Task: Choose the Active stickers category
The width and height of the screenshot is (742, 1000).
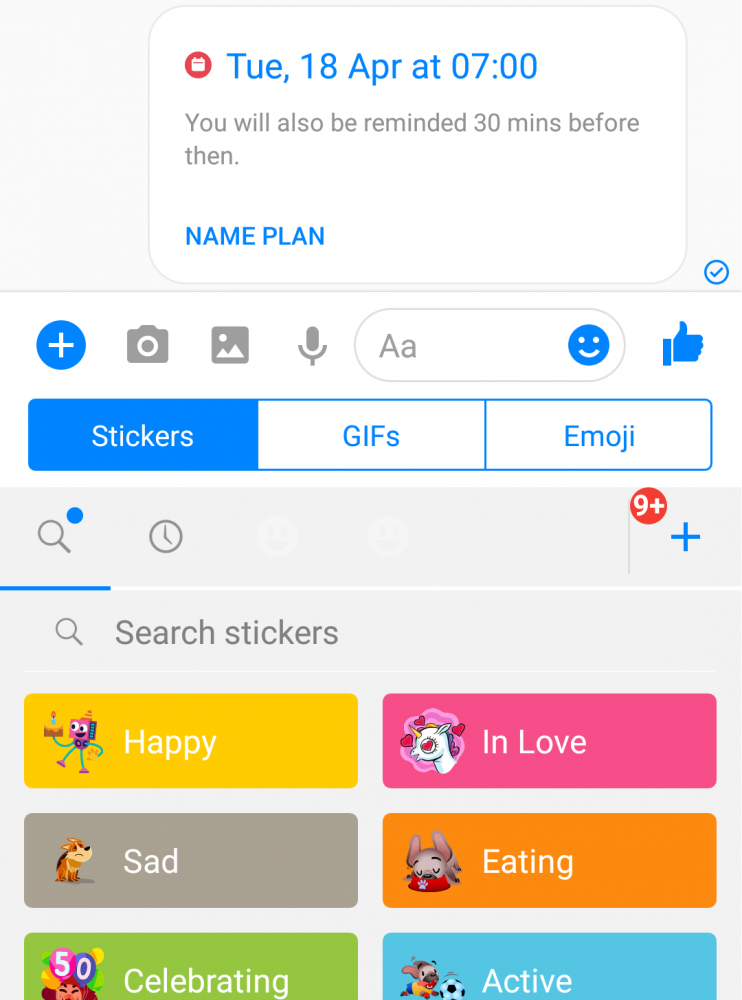Action: pyautogui.click(x=549, y=968)
